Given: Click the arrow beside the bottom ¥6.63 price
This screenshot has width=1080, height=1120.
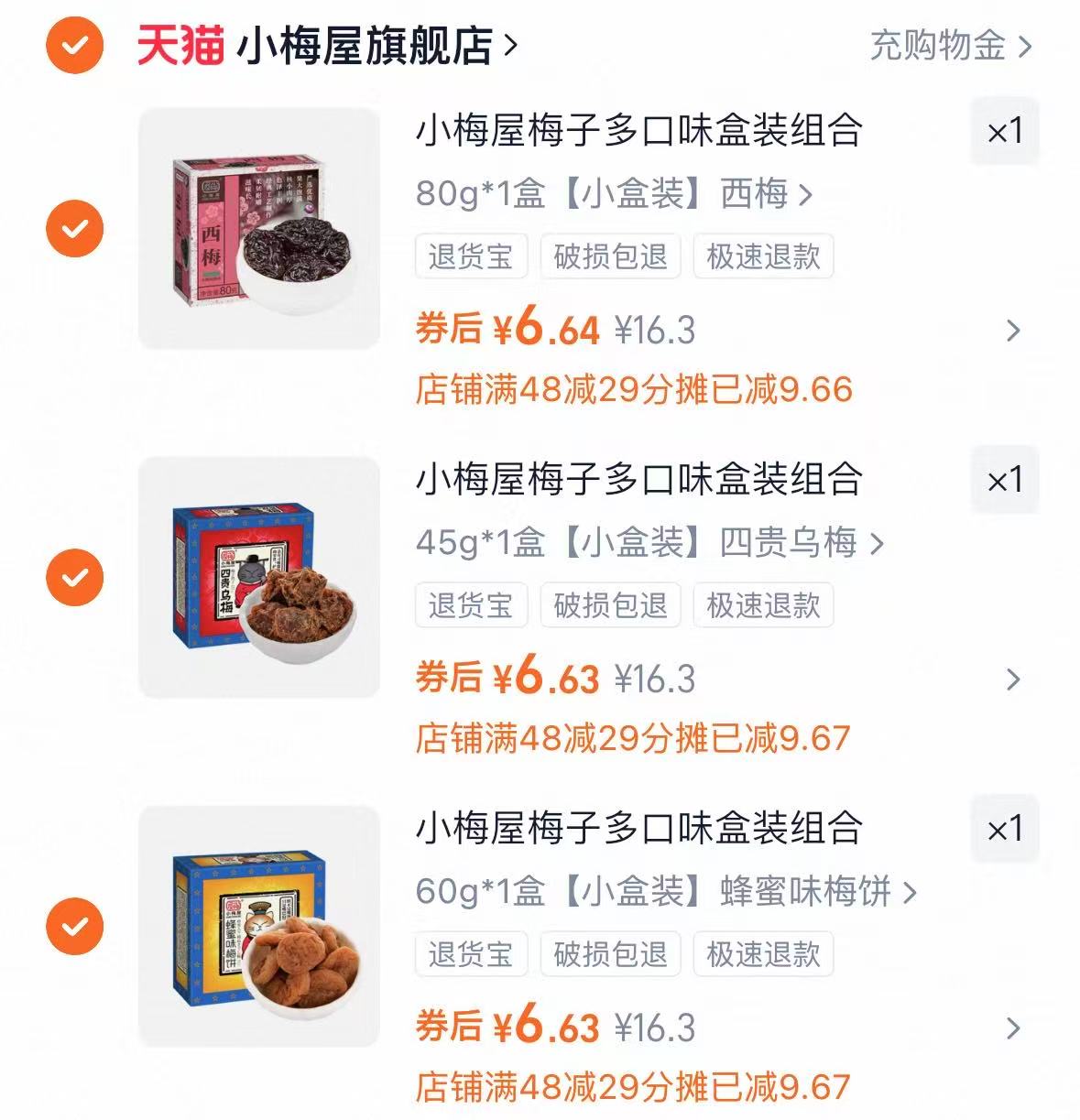Looking at the screenshot, I should click(1012, 1028).
